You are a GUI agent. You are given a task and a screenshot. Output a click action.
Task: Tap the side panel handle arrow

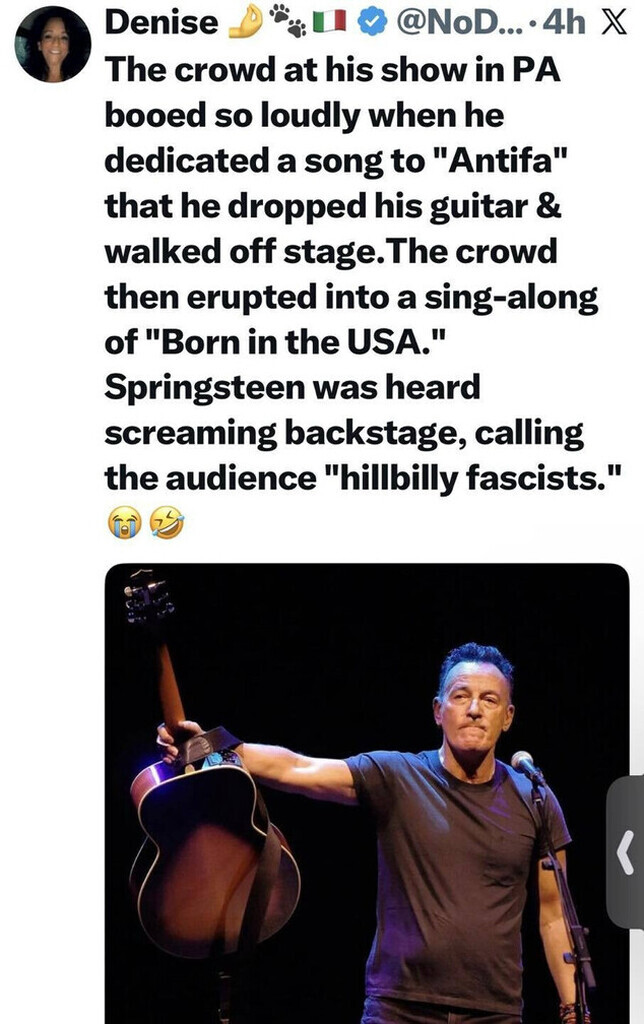tap(626, 853)
